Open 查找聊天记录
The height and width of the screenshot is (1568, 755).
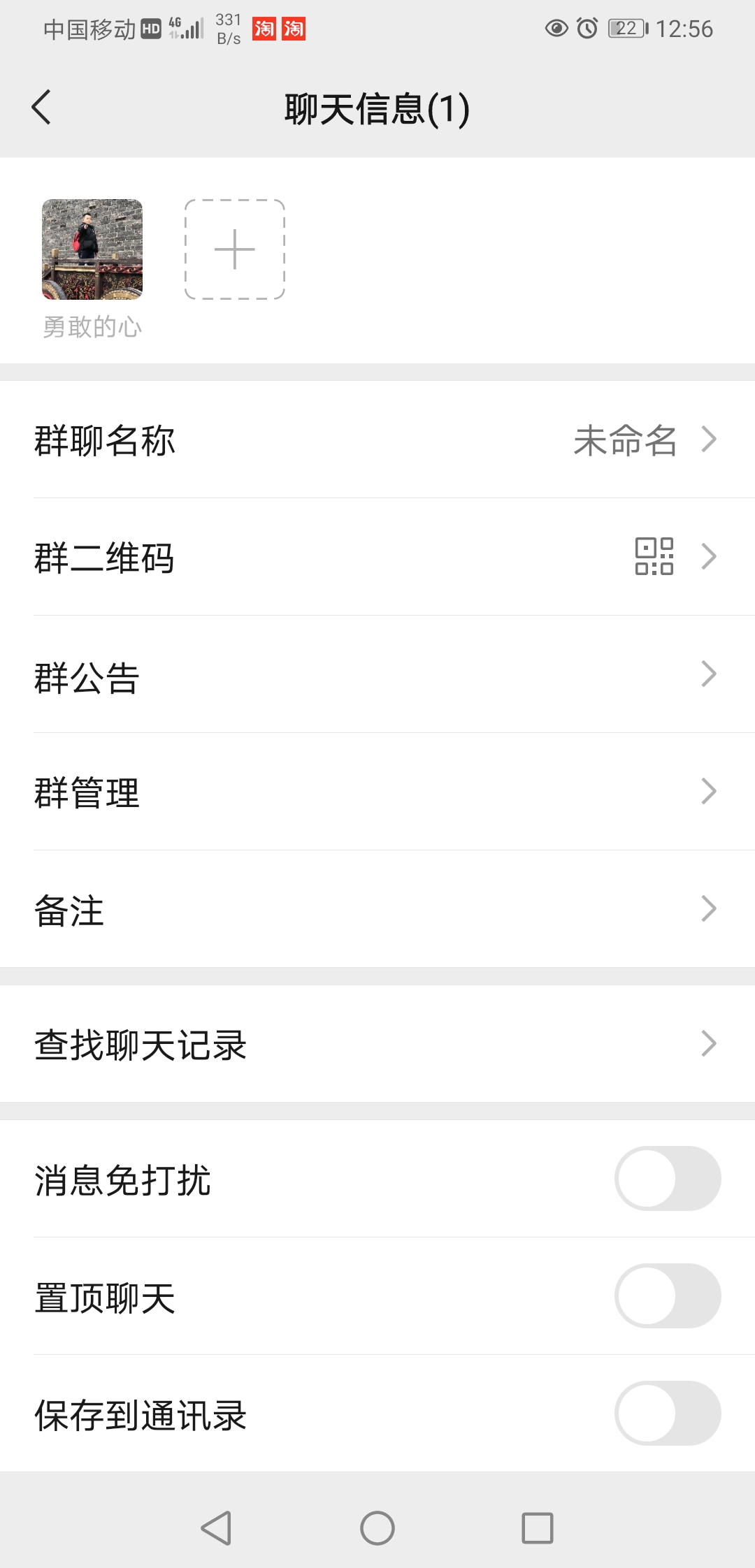(x=377, y=1044)
